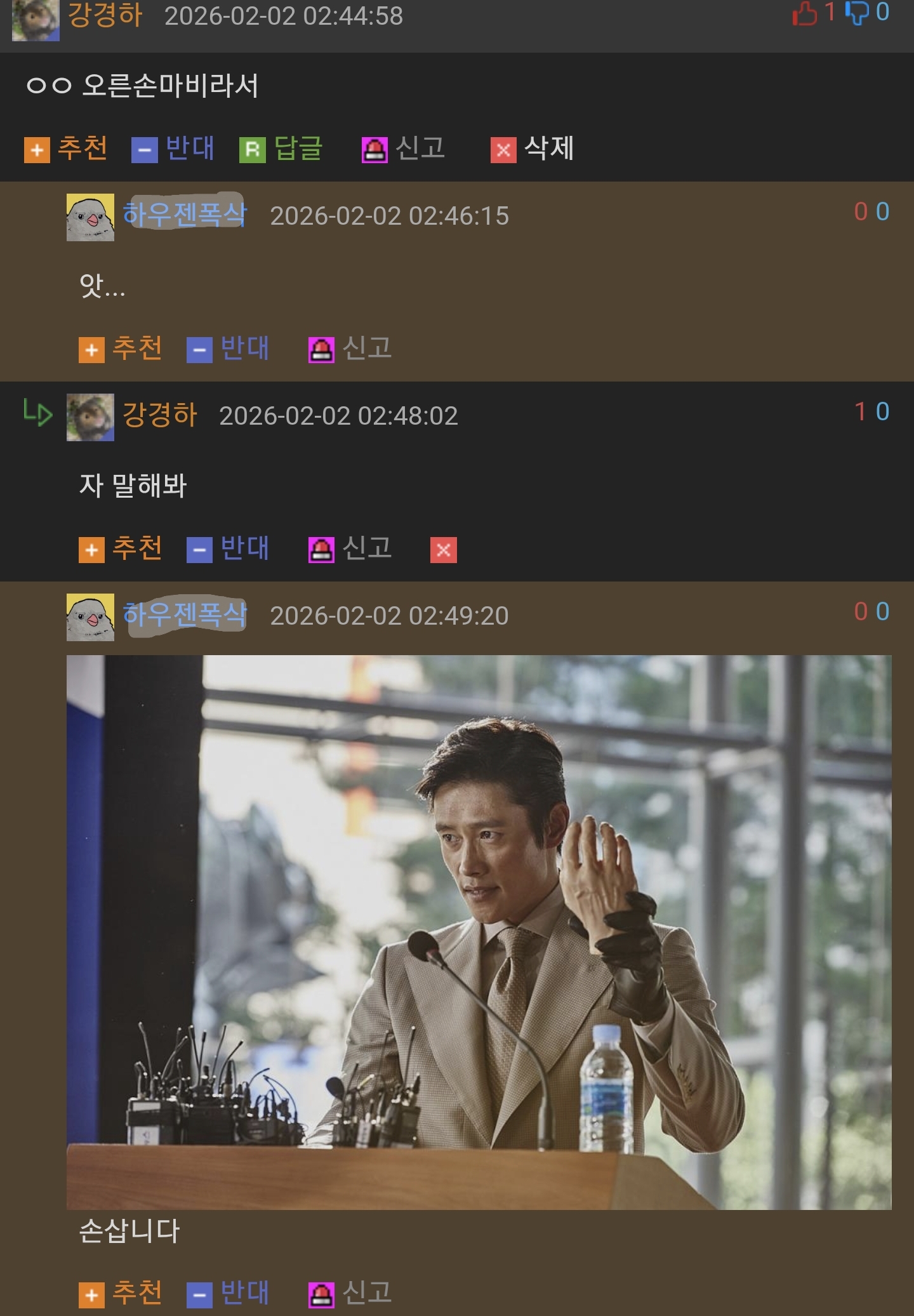
Task: Tap 삭제 to delete the 오른손마비라서 comment
Action: 532,149
